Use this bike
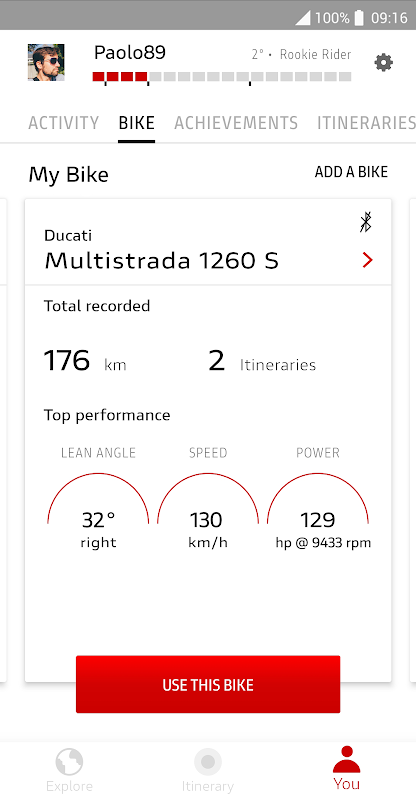 click(x=208, y=684)
